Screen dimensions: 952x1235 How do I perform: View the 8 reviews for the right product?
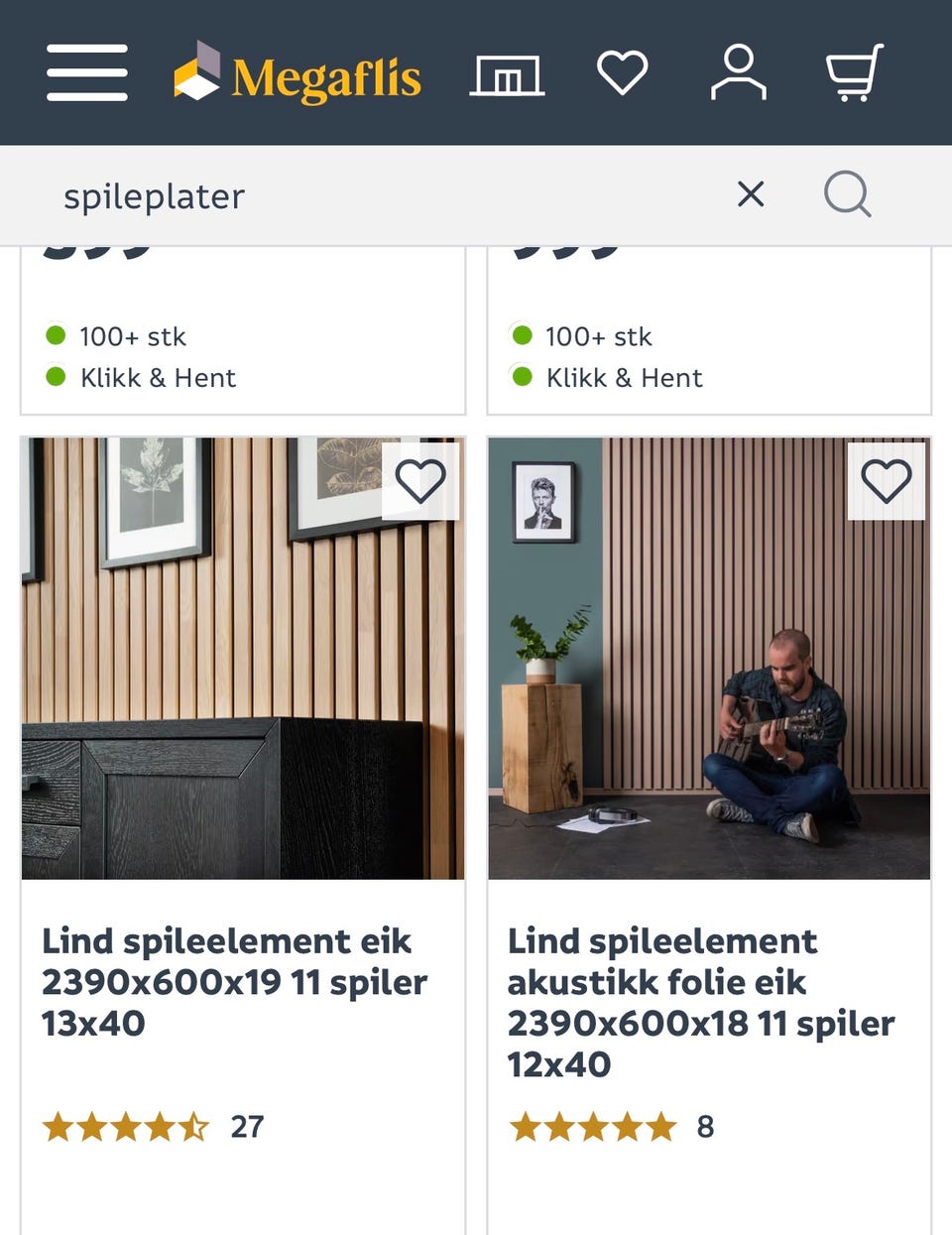coord(704,1127)
